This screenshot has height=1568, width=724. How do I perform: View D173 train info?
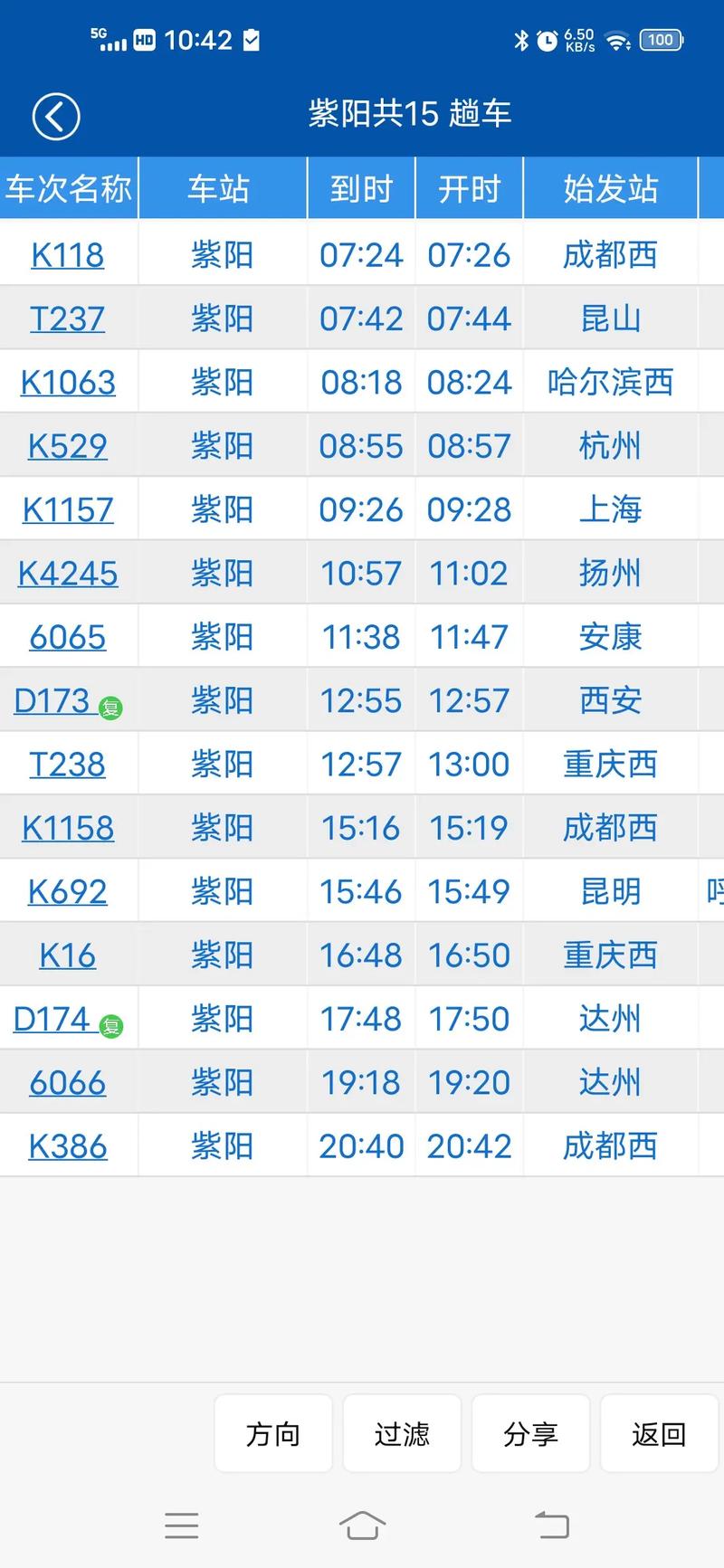(52, 700)
